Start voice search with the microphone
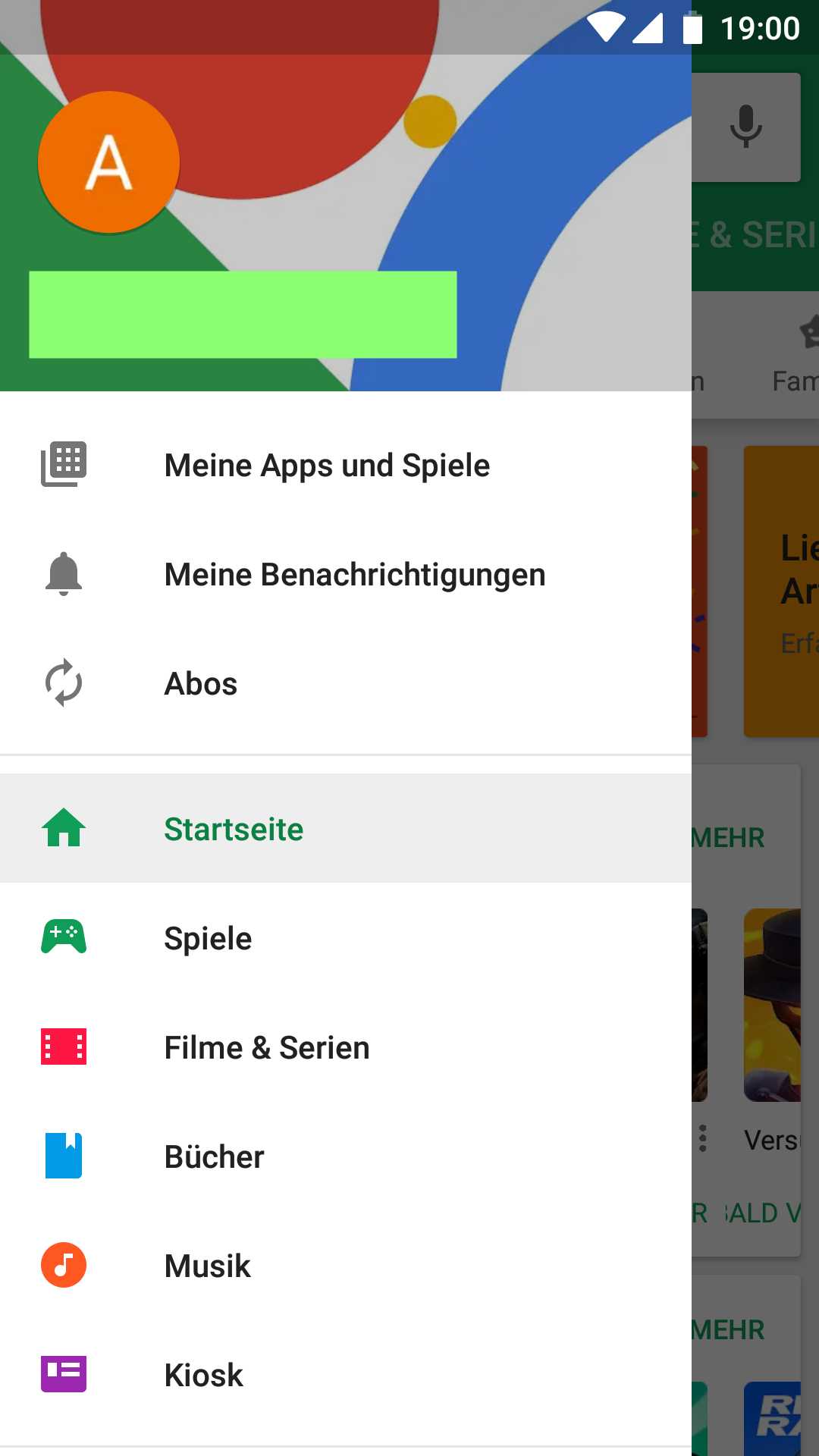Viewport: 819px width, 1456px height. pyautogui.click(x=746, y=126)
